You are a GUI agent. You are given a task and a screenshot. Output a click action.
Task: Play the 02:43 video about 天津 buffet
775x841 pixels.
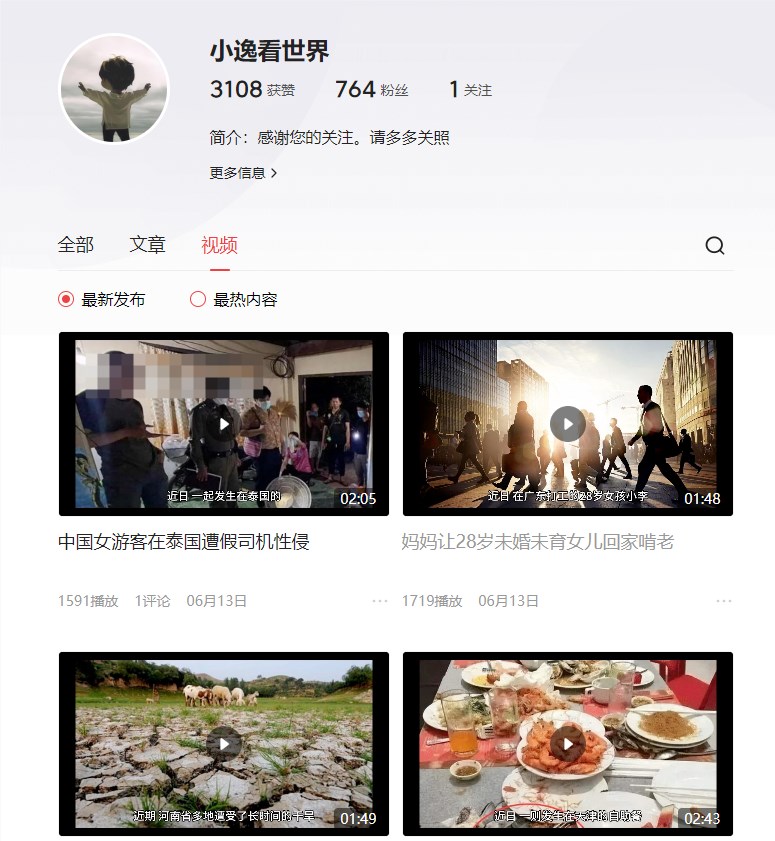567,743
